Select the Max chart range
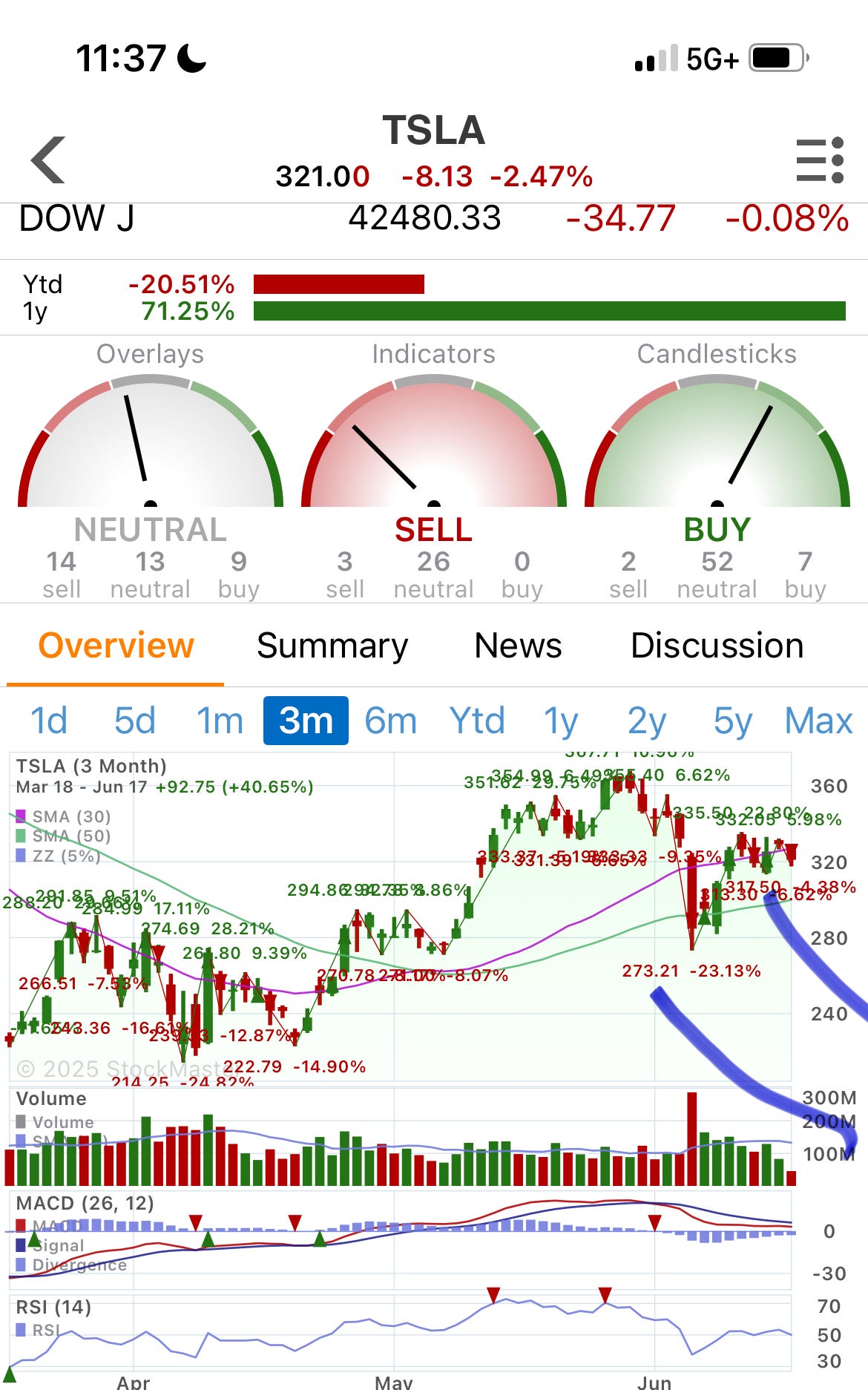This screenshot has width=868, height=1390. point(819,721)
